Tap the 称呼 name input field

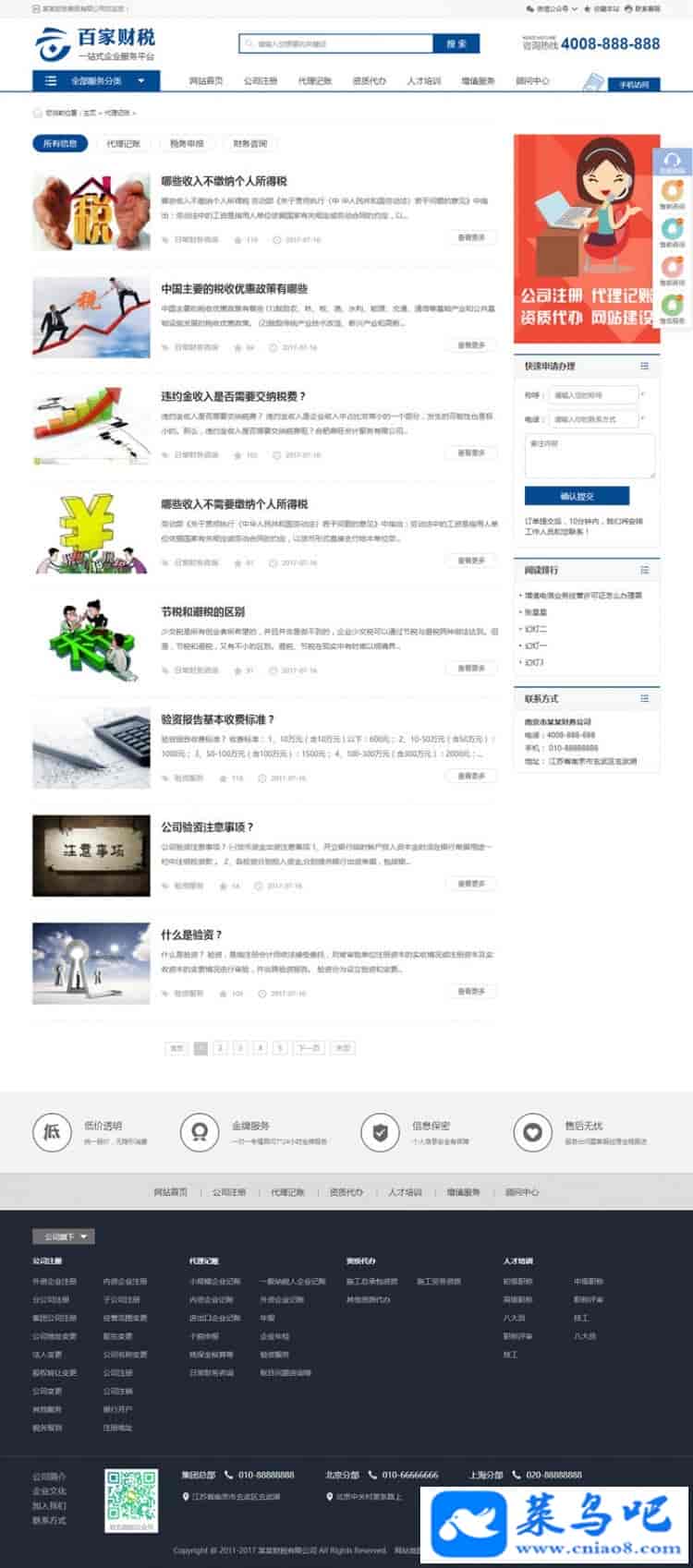[593, 395]
